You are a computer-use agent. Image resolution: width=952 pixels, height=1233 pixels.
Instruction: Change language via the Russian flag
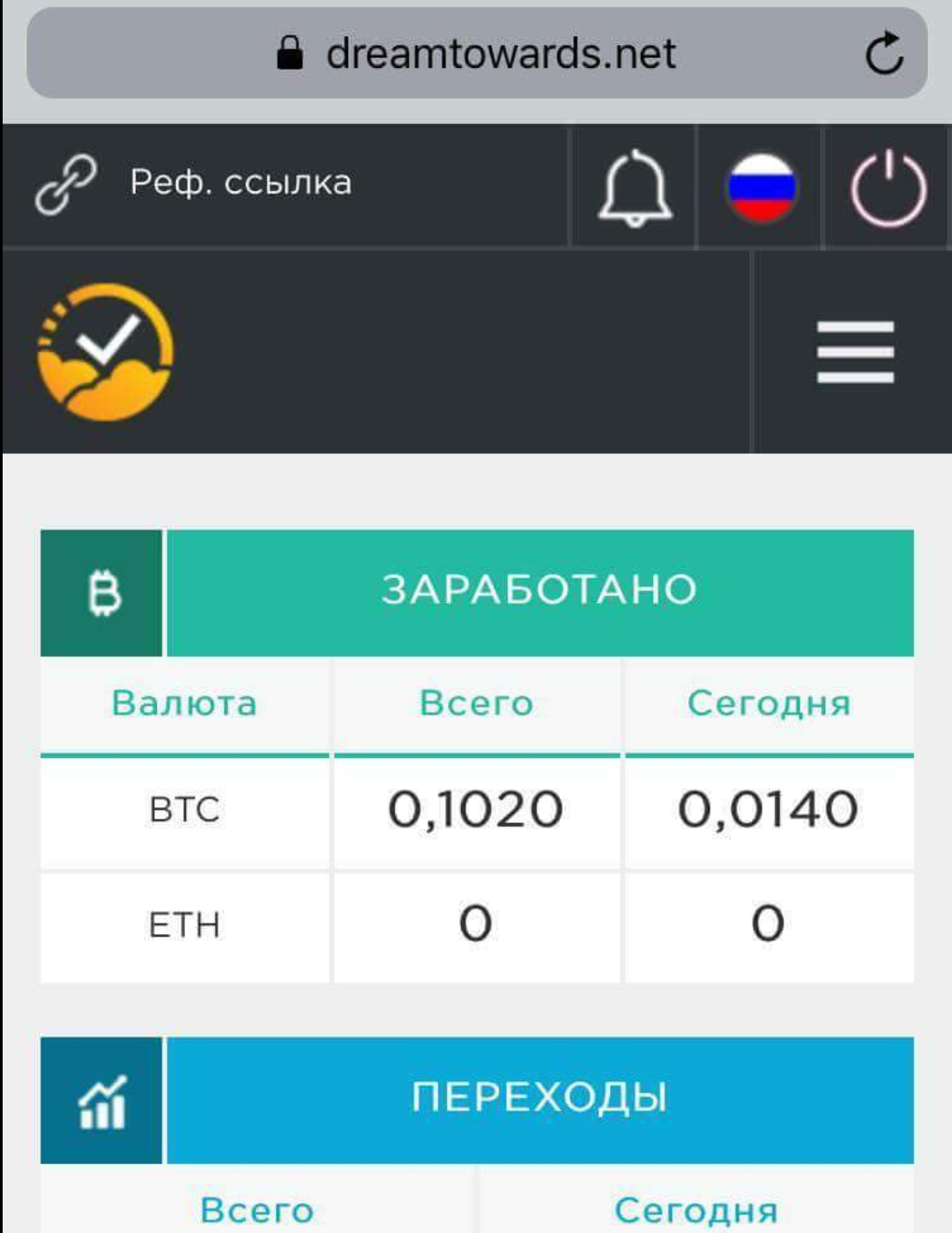point(761,188)
